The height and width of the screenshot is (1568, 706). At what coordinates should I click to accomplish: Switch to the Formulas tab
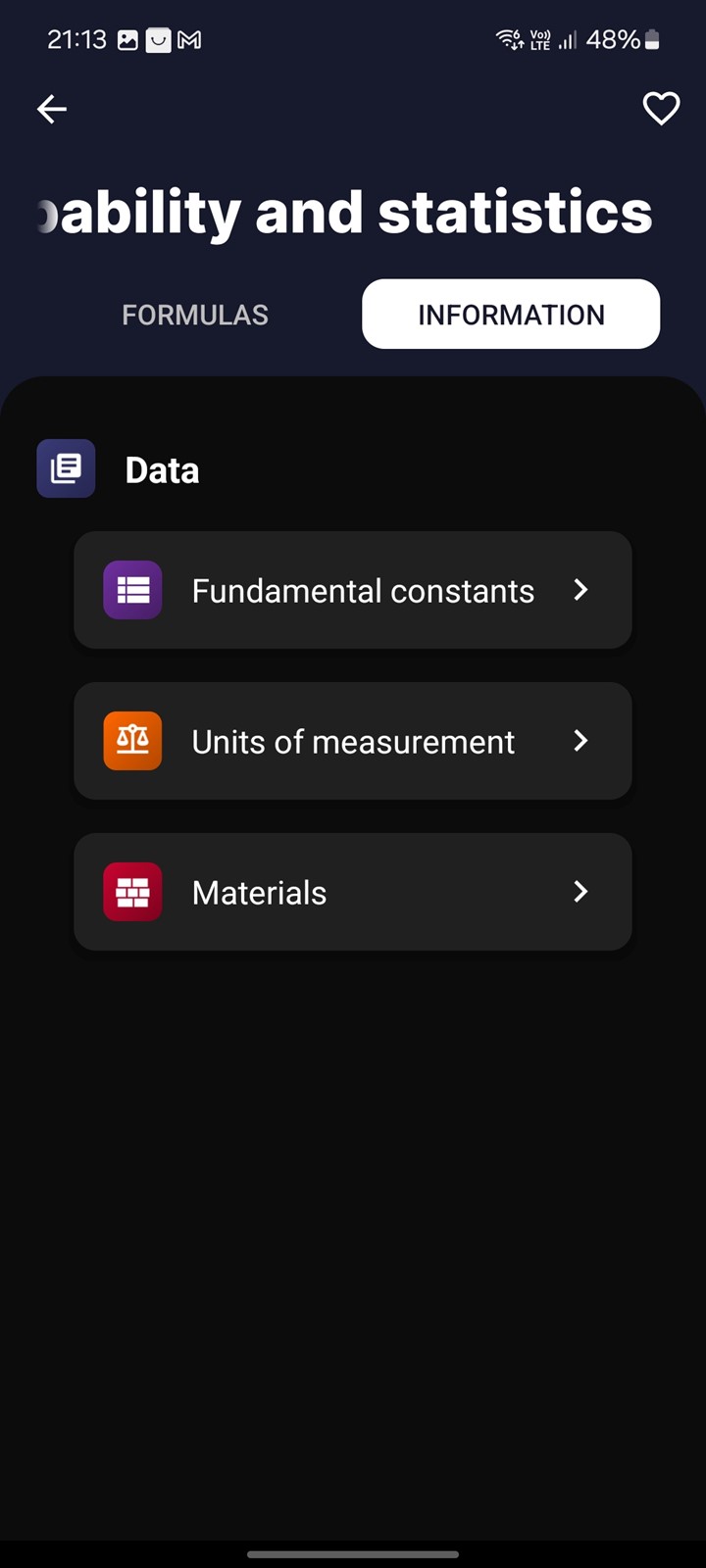point(195,315)
